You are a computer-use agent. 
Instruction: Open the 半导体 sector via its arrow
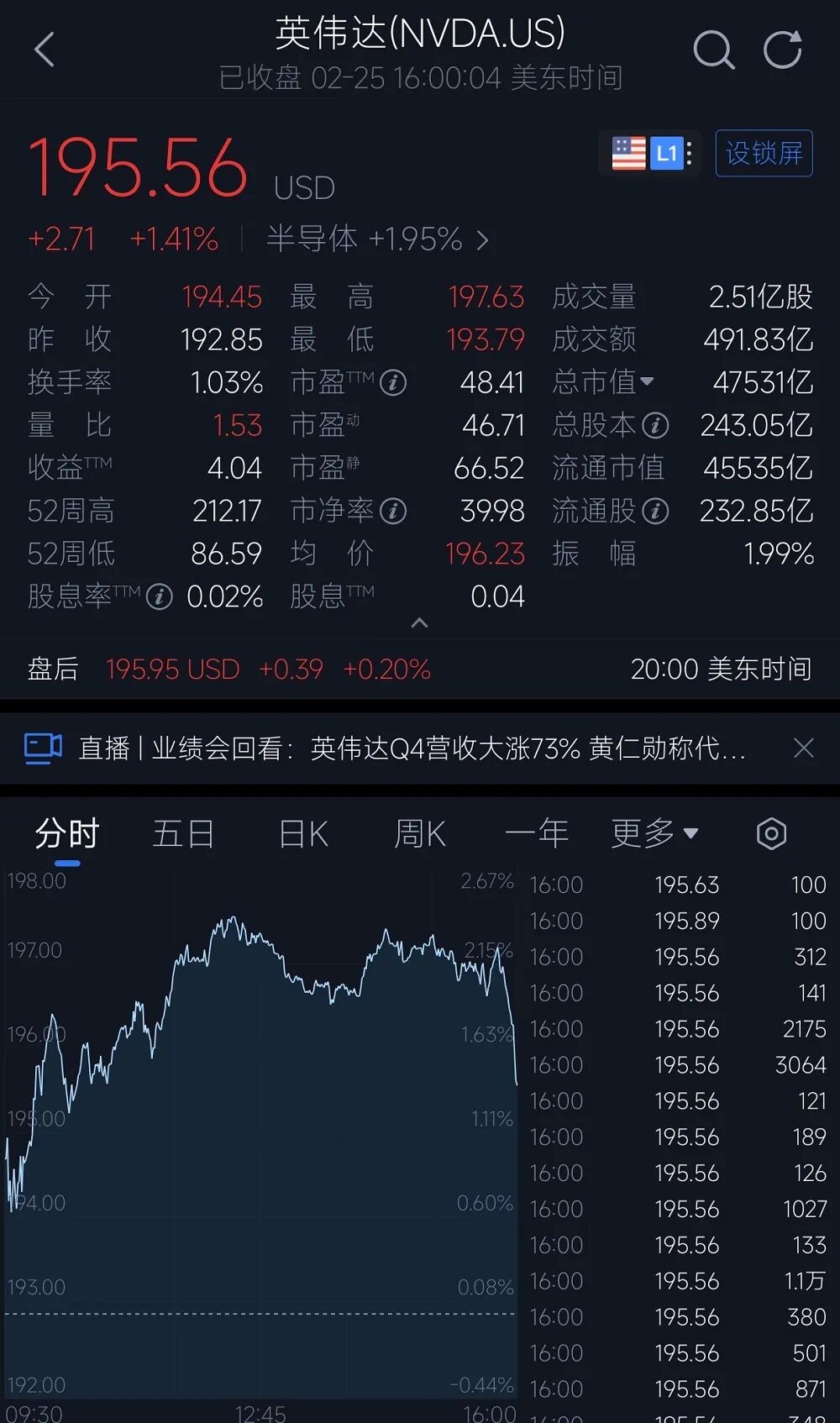coord(484,239)
